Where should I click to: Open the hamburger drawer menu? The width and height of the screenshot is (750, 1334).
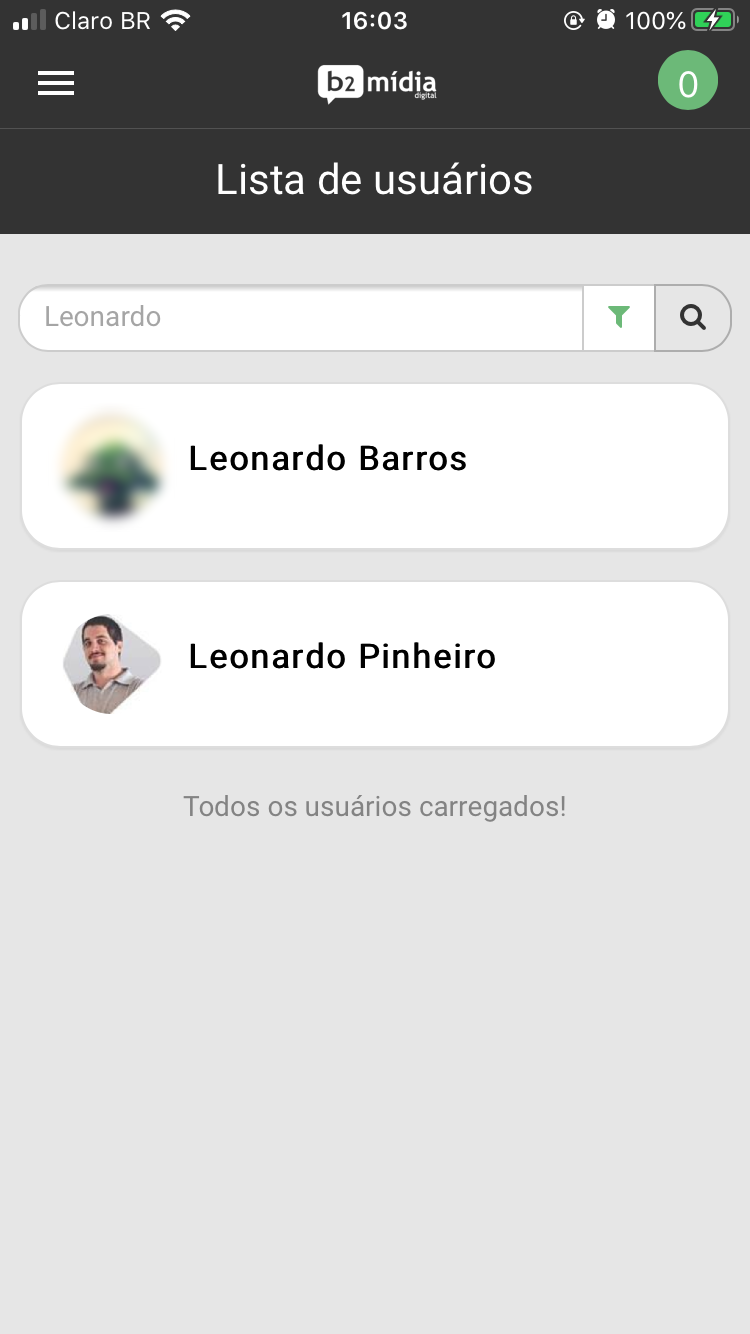click(56, 83)
